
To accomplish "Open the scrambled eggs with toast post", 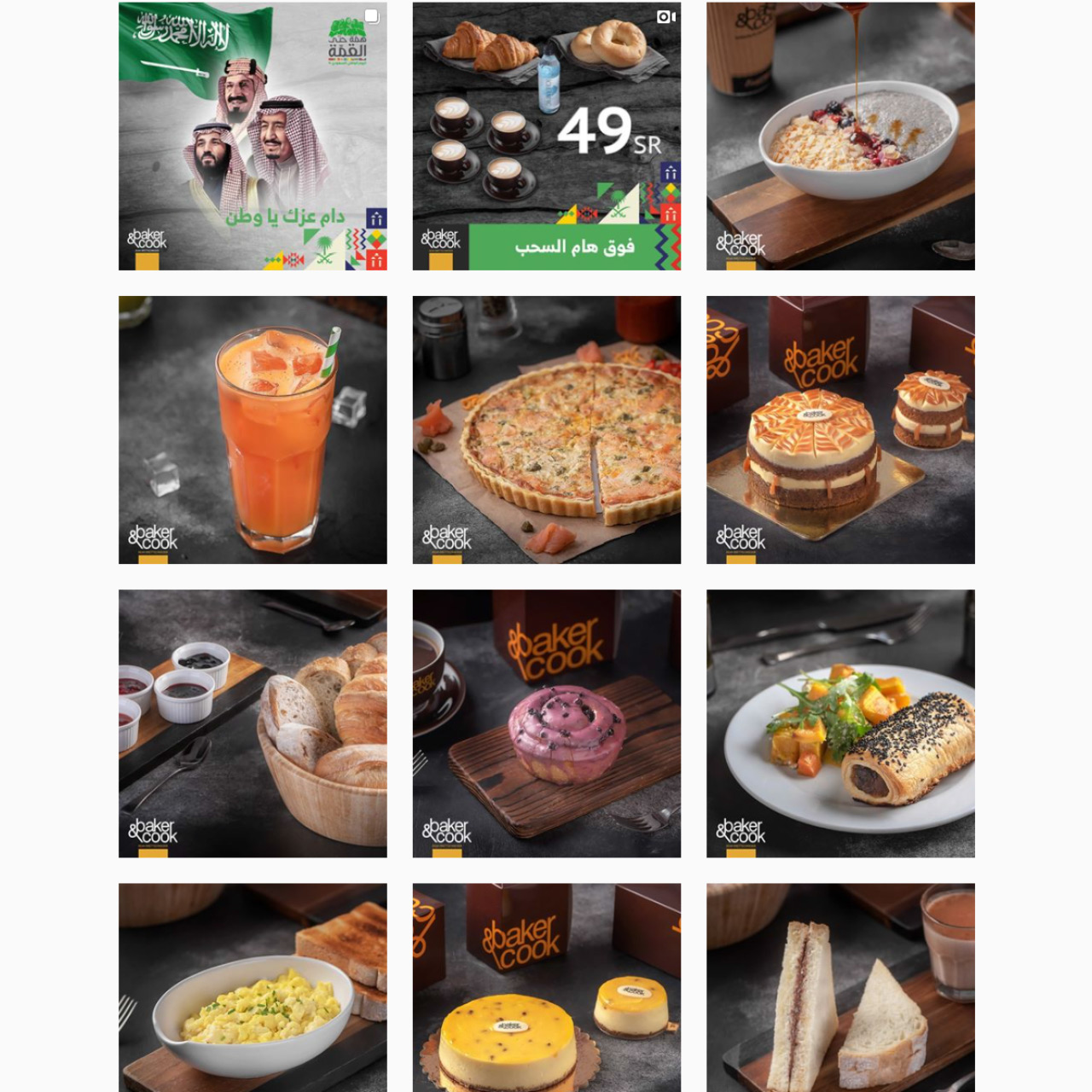I will click(x=253, y=988).
